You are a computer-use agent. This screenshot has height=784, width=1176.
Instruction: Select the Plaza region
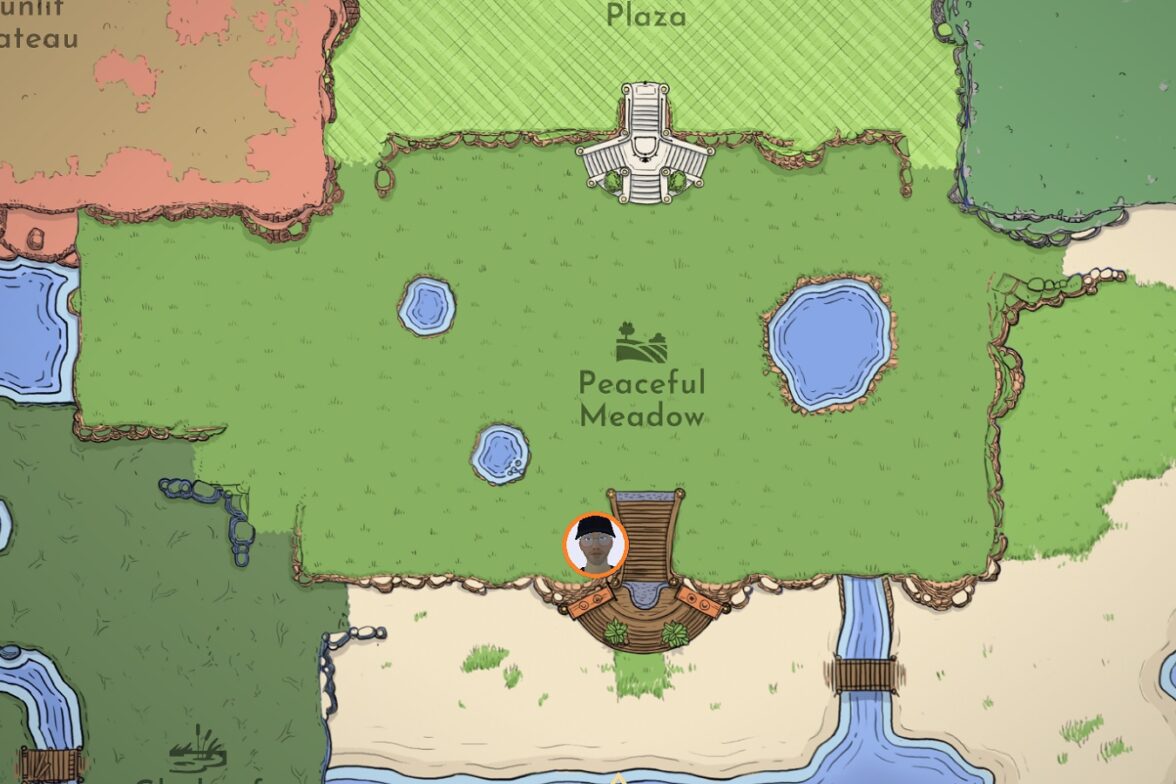646,17
